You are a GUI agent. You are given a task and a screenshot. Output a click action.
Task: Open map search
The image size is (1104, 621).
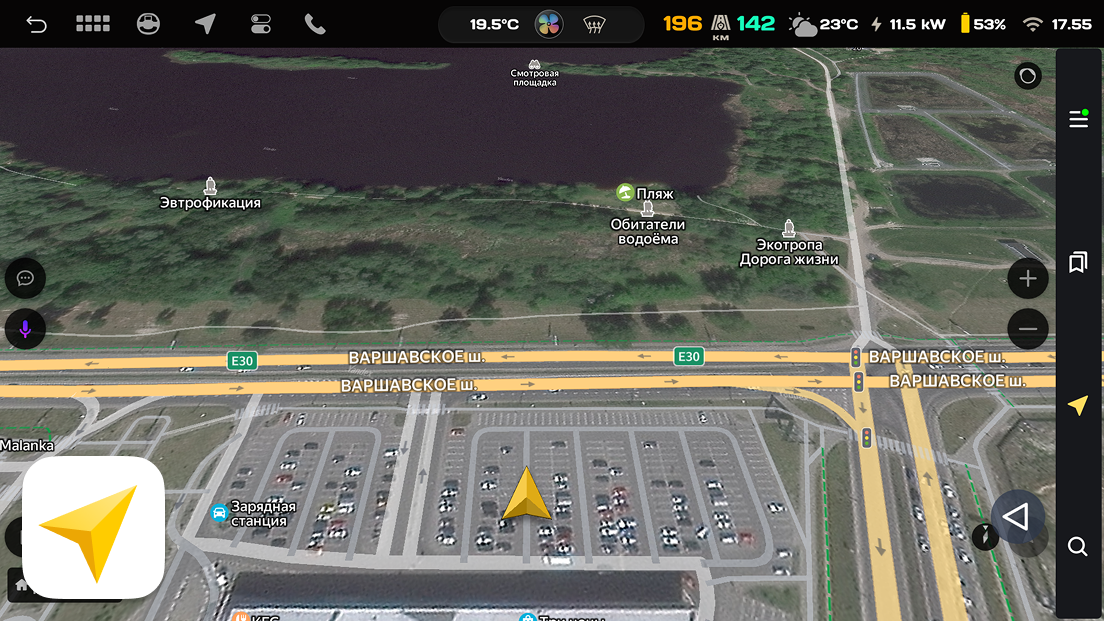click(1078, 546)
